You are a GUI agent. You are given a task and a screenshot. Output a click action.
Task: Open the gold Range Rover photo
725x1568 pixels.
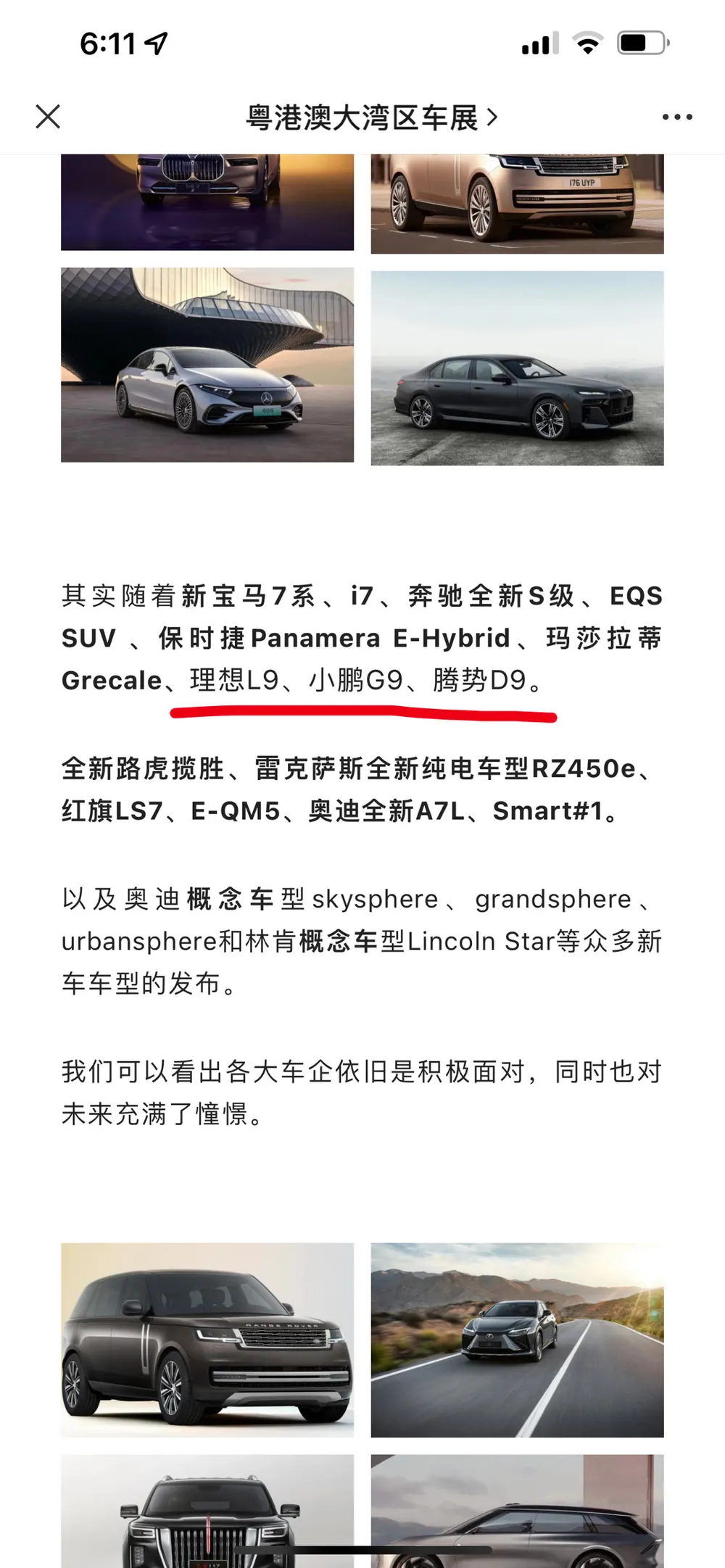pos(517,204)
